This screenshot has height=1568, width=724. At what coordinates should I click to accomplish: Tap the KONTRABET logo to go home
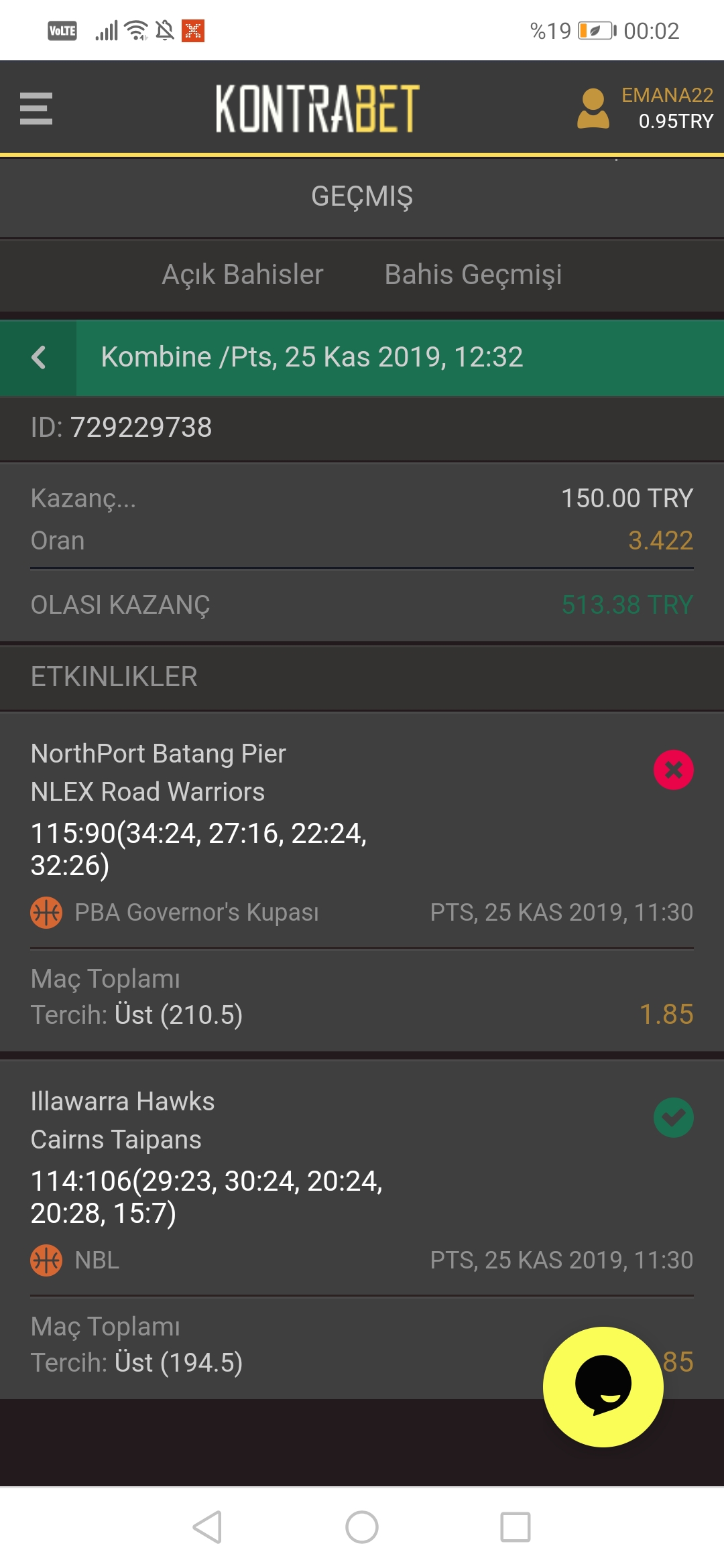click(x=318, y=109)
